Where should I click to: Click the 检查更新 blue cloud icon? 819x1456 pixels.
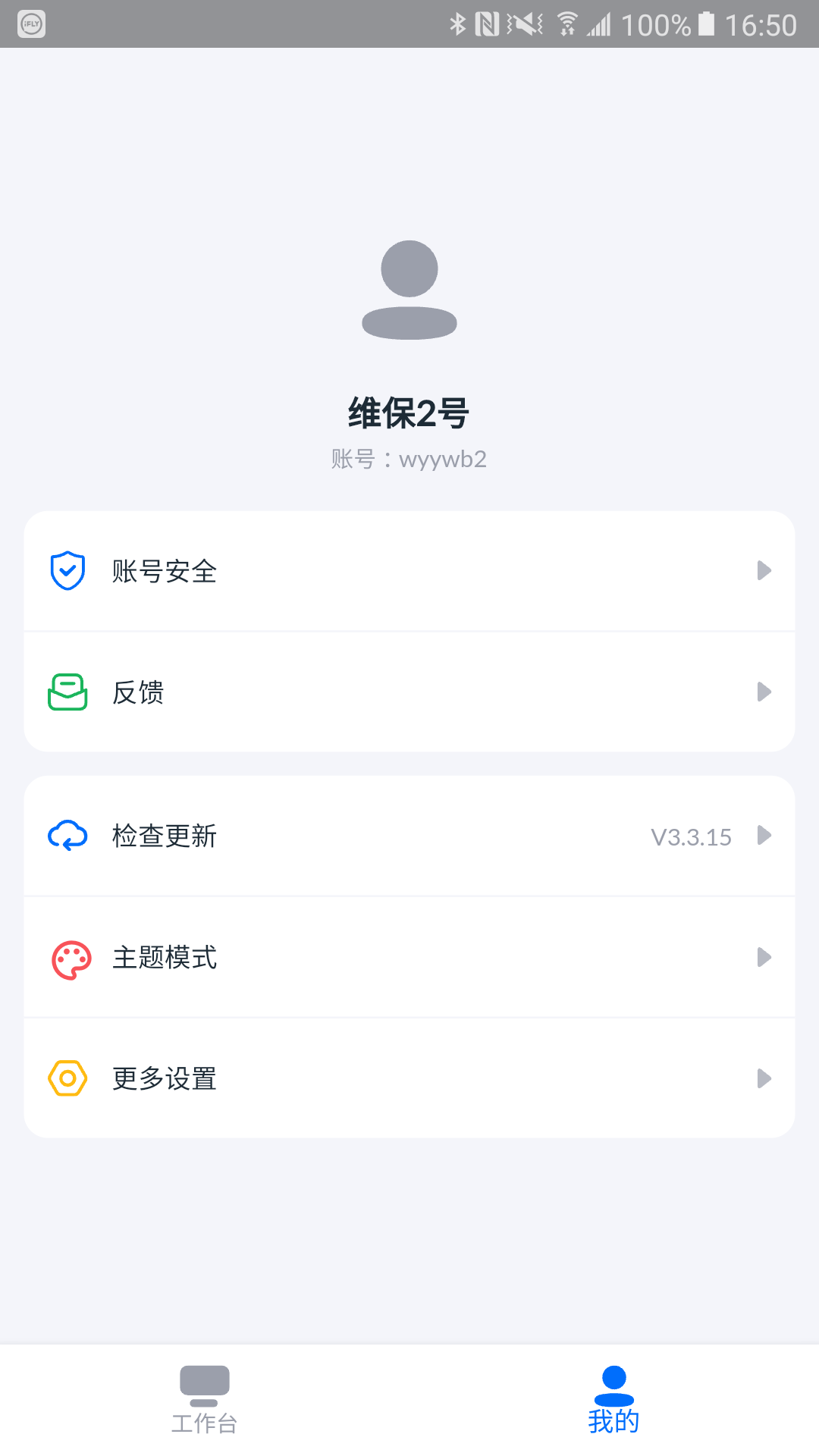coord(67,836)
